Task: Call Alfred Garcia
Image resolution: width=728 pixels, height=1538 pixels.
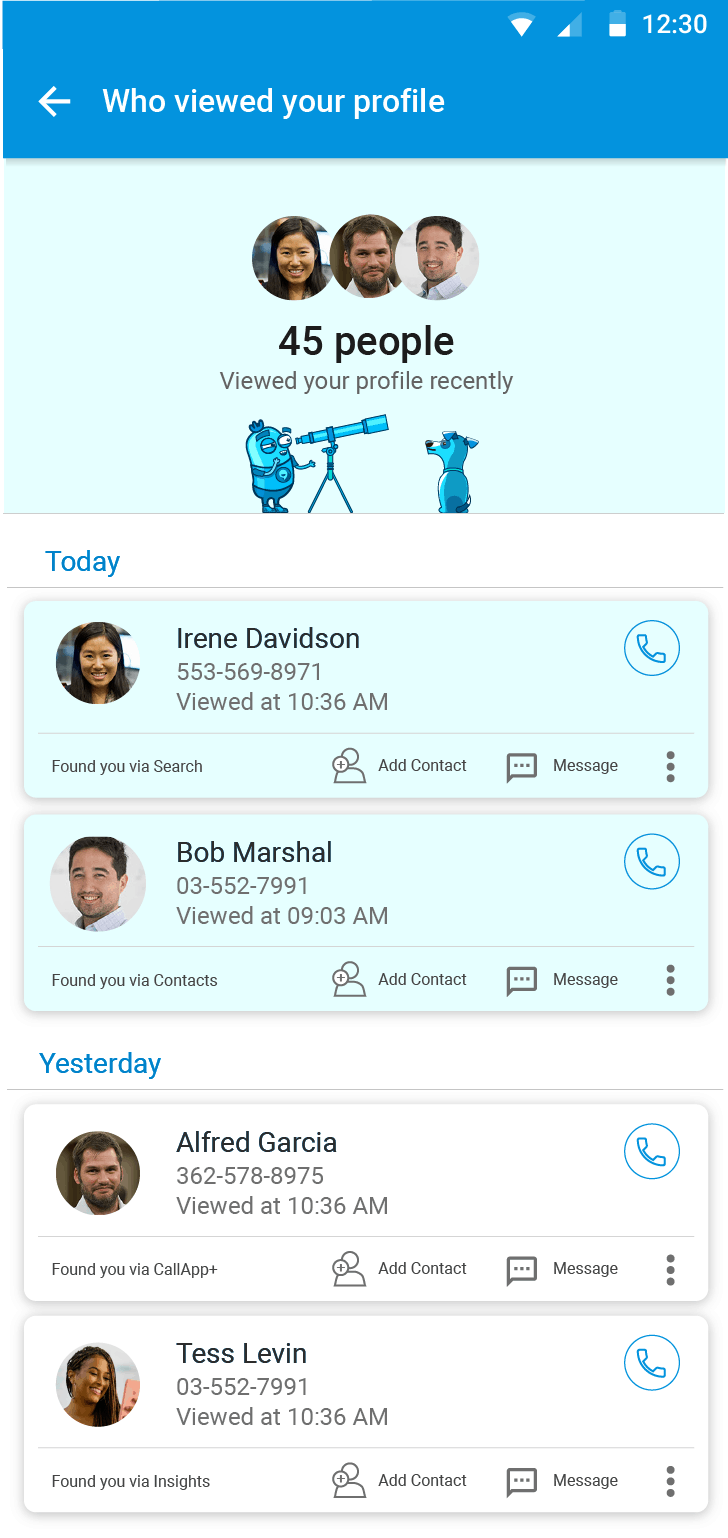Action: pyautogui.click(x=652, y=1152)
